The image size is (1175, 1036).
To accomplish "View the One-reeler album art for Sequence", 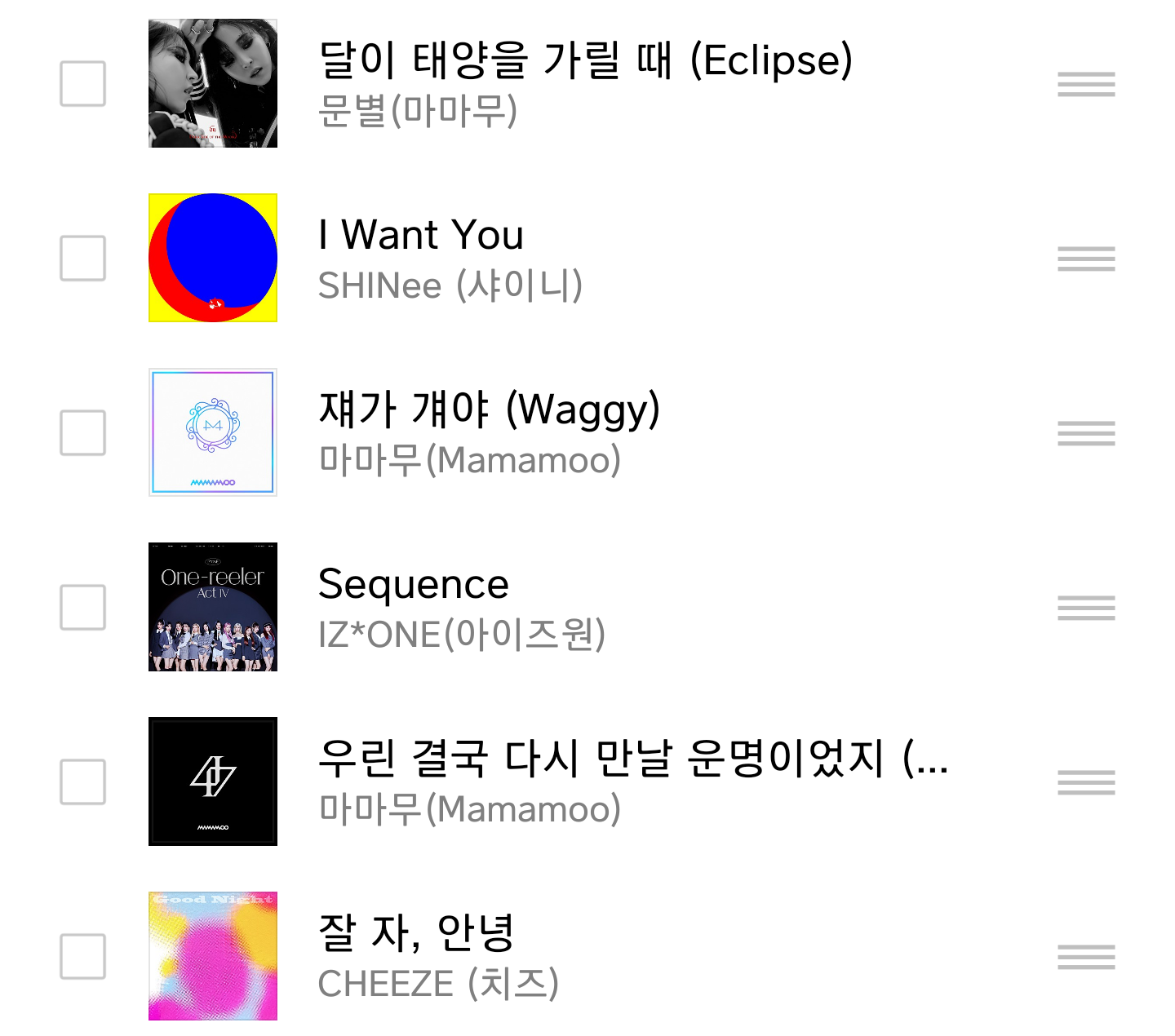I will (213, 607).
